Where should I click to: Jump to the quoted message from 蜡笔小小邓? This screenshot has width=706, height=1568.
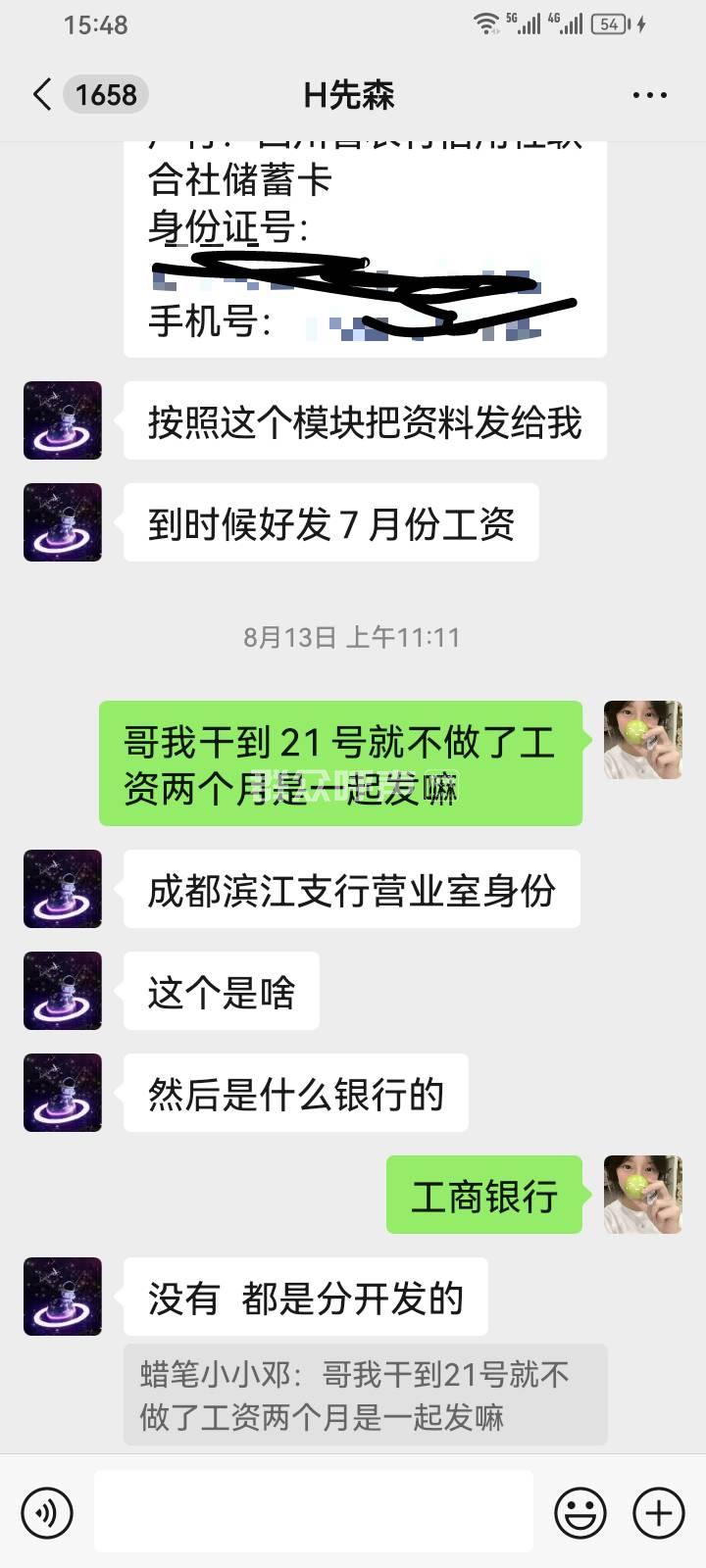[x=365, y=1396]
